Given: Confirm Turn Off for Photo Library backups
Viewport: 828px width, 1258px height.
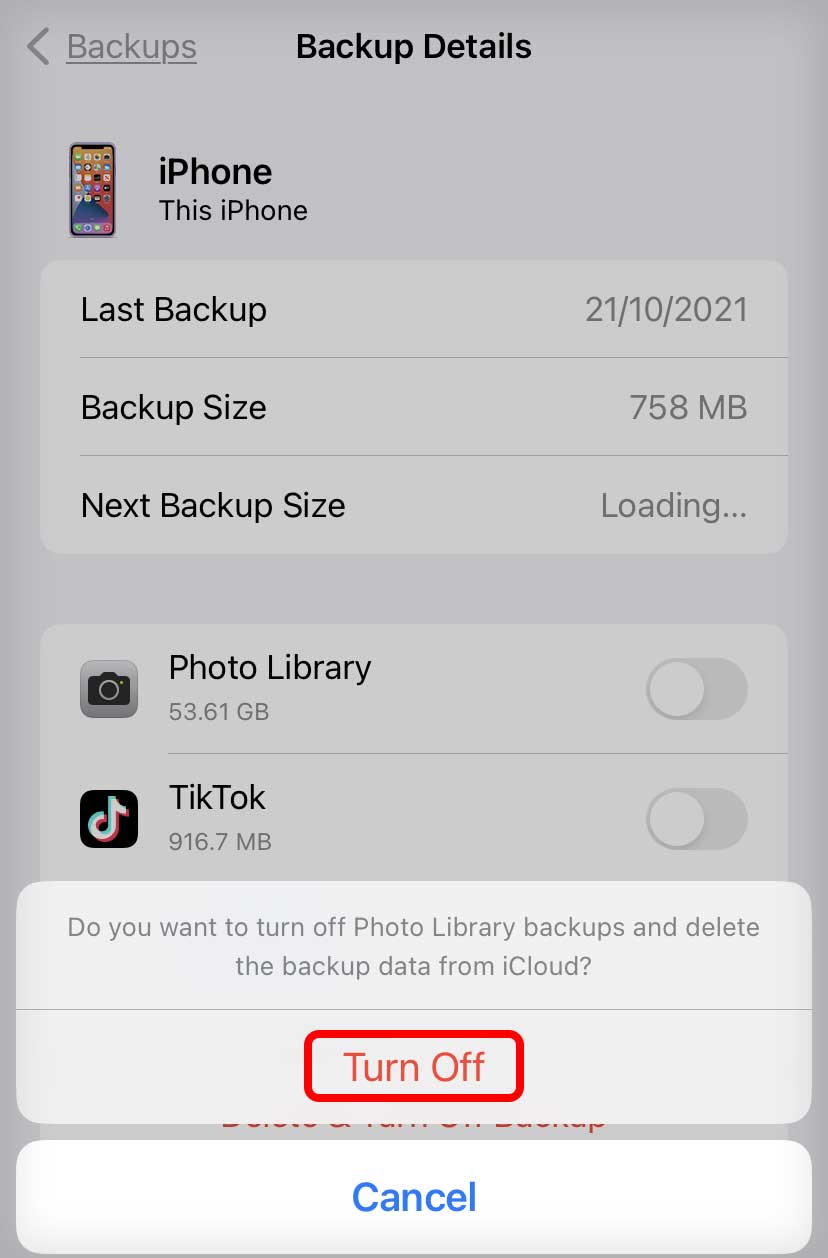Looking at the screenshot, I should coord(414,1067).
